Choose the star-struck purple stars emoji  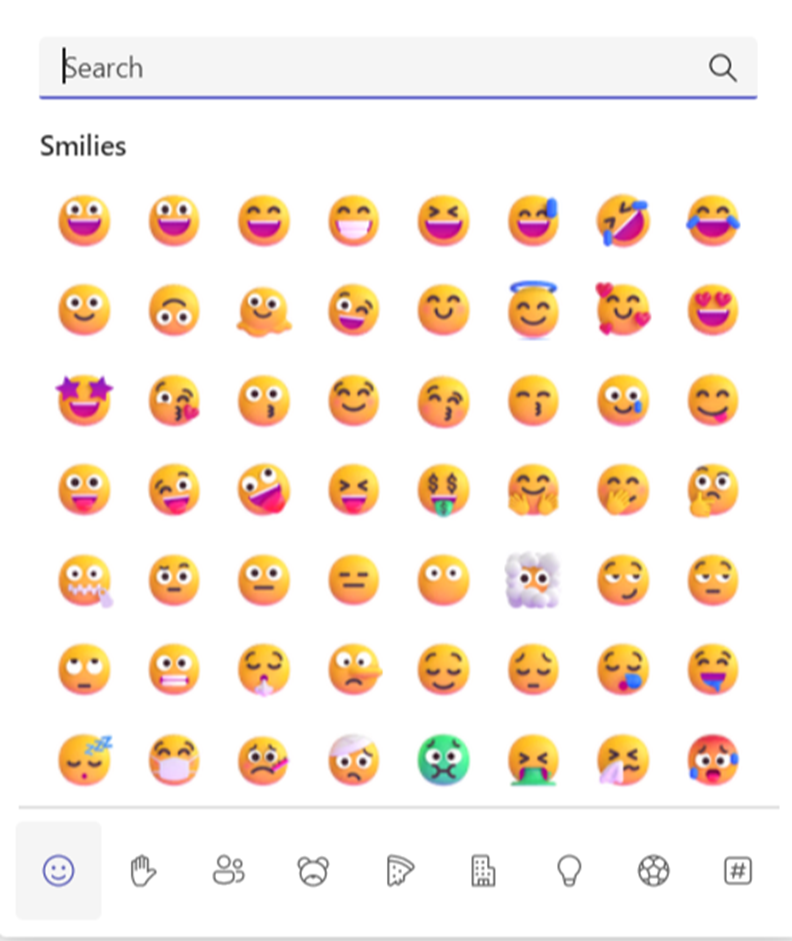[83, 400]
